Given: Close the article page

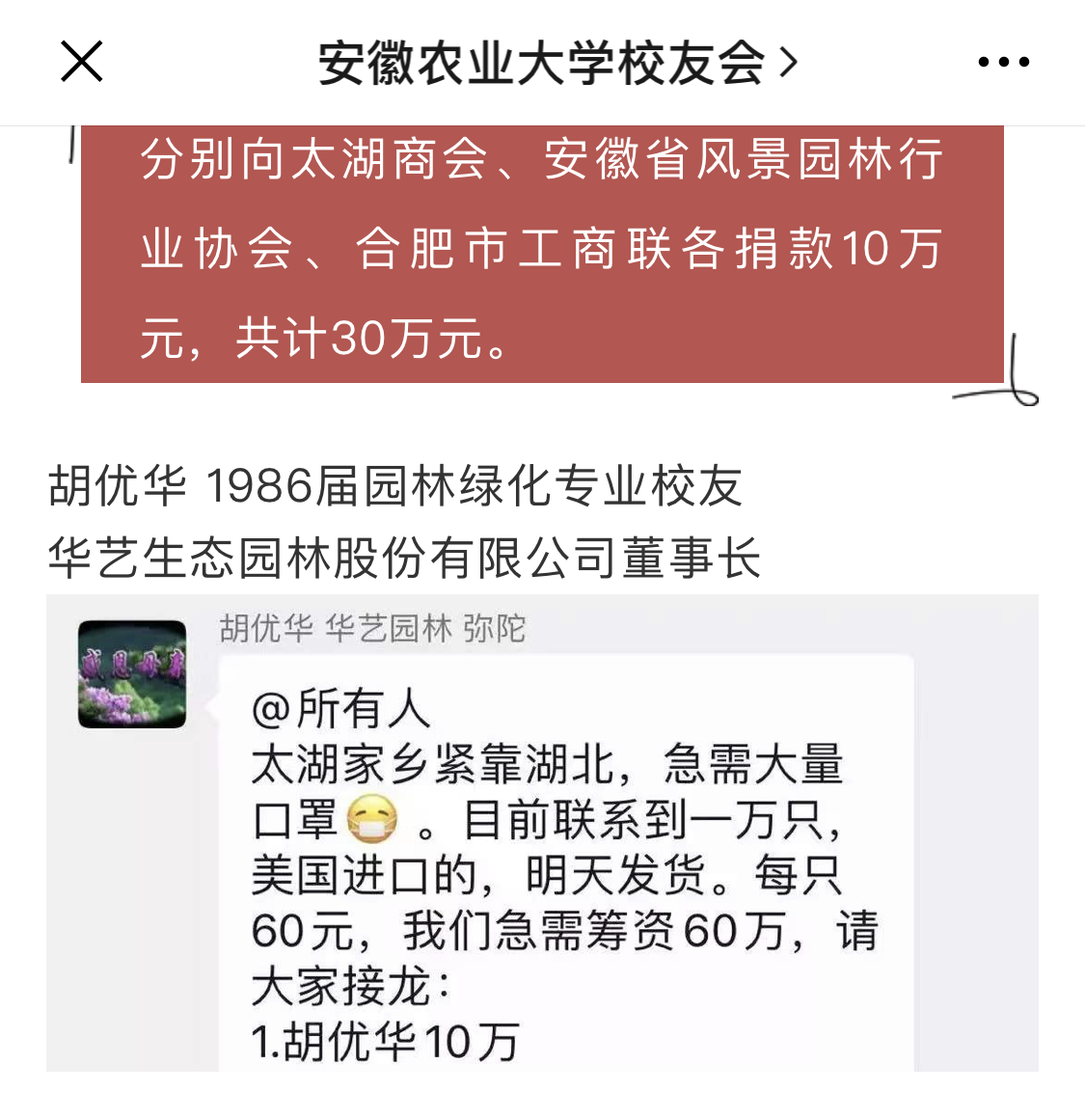Looking at the screenshot, I should (x=81, y=62).
